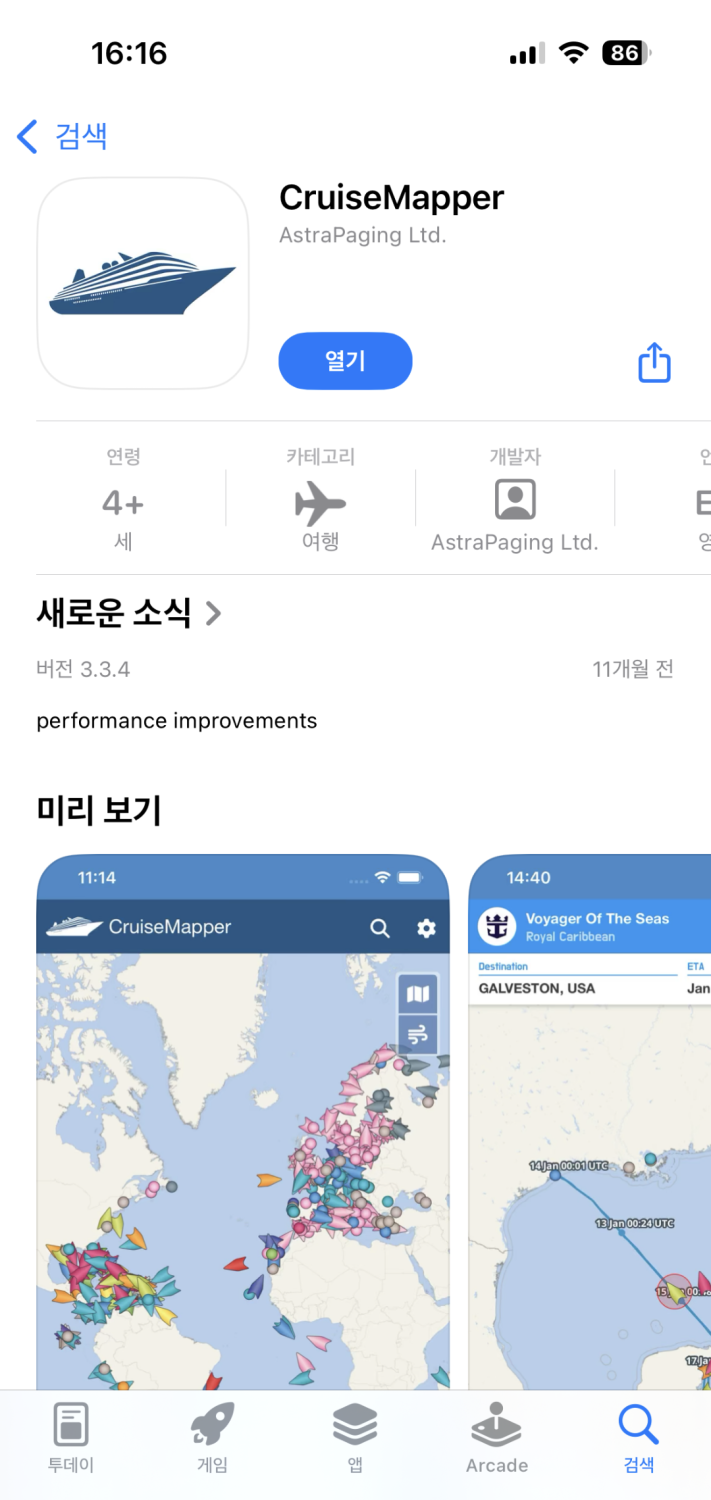
Task: Open the world map preview screenshot
Action: coord(243,1120)
